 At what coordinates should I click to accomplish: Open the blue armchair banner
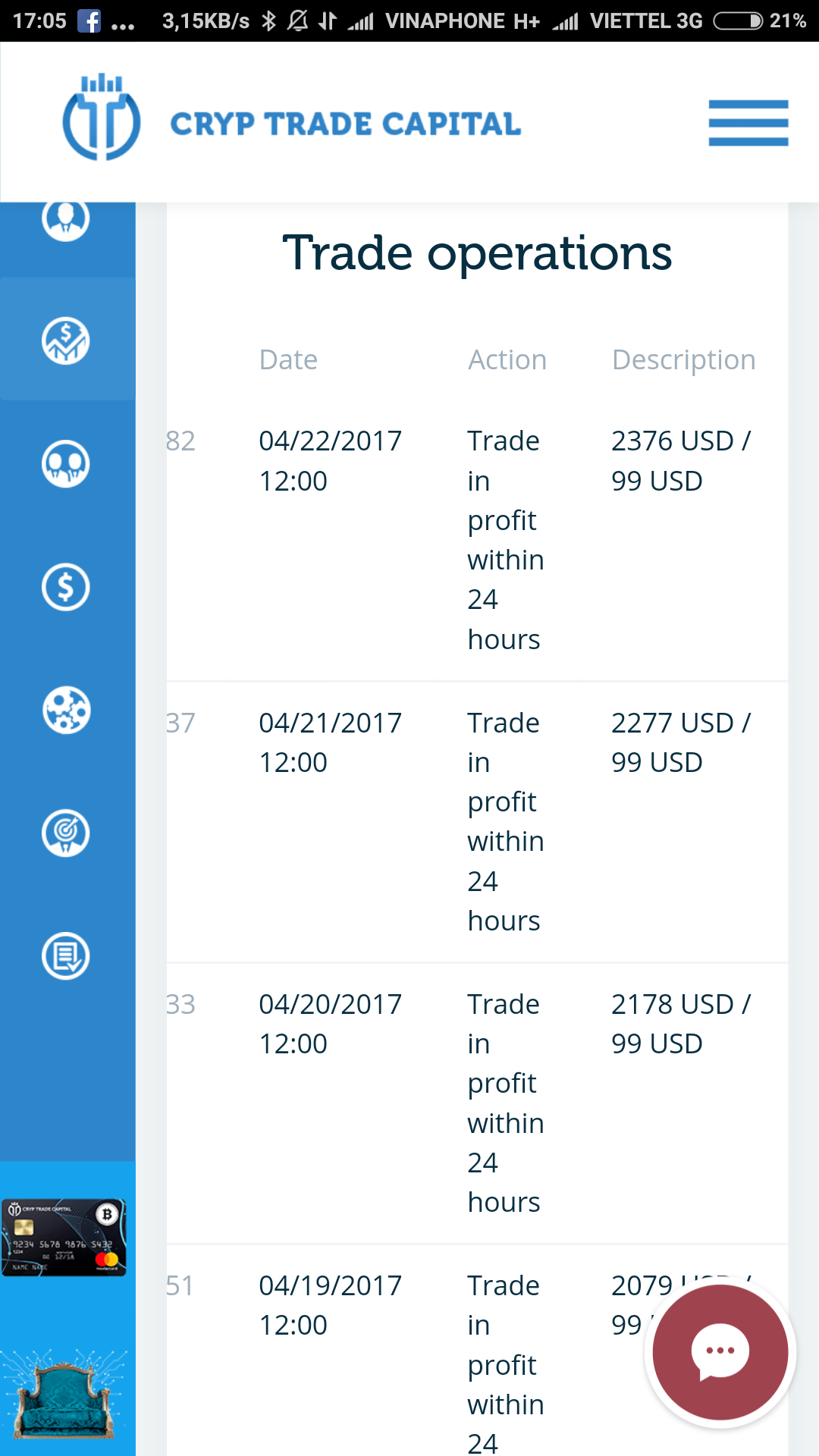pyautogui.click(x=64, y=1394)
